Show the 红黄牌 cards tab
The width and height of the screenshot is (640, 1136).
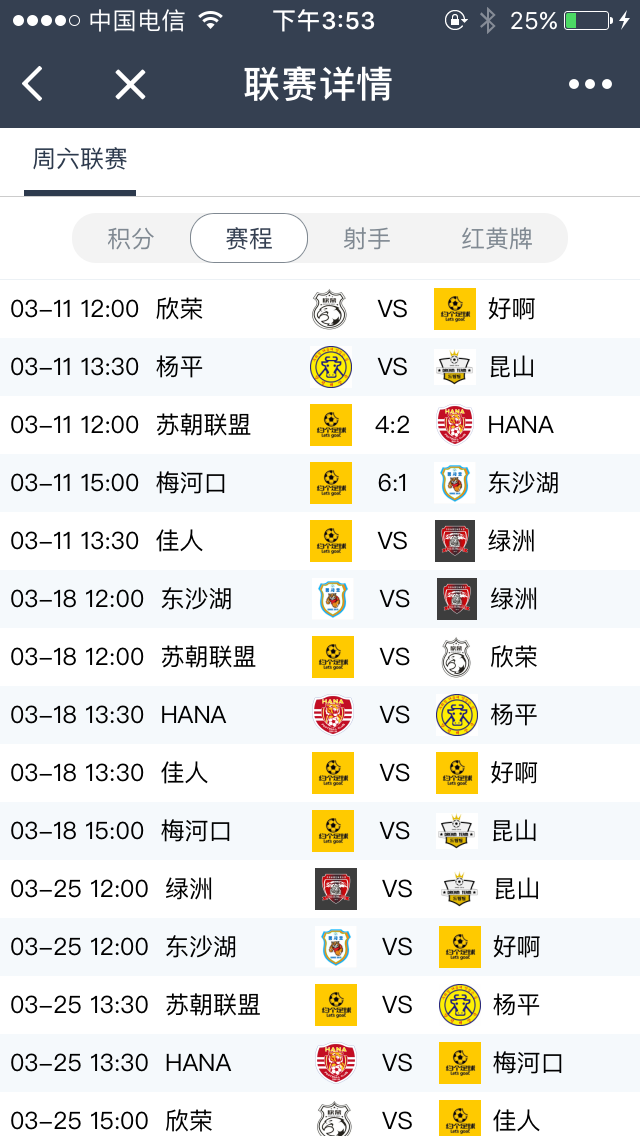point(497,239)
